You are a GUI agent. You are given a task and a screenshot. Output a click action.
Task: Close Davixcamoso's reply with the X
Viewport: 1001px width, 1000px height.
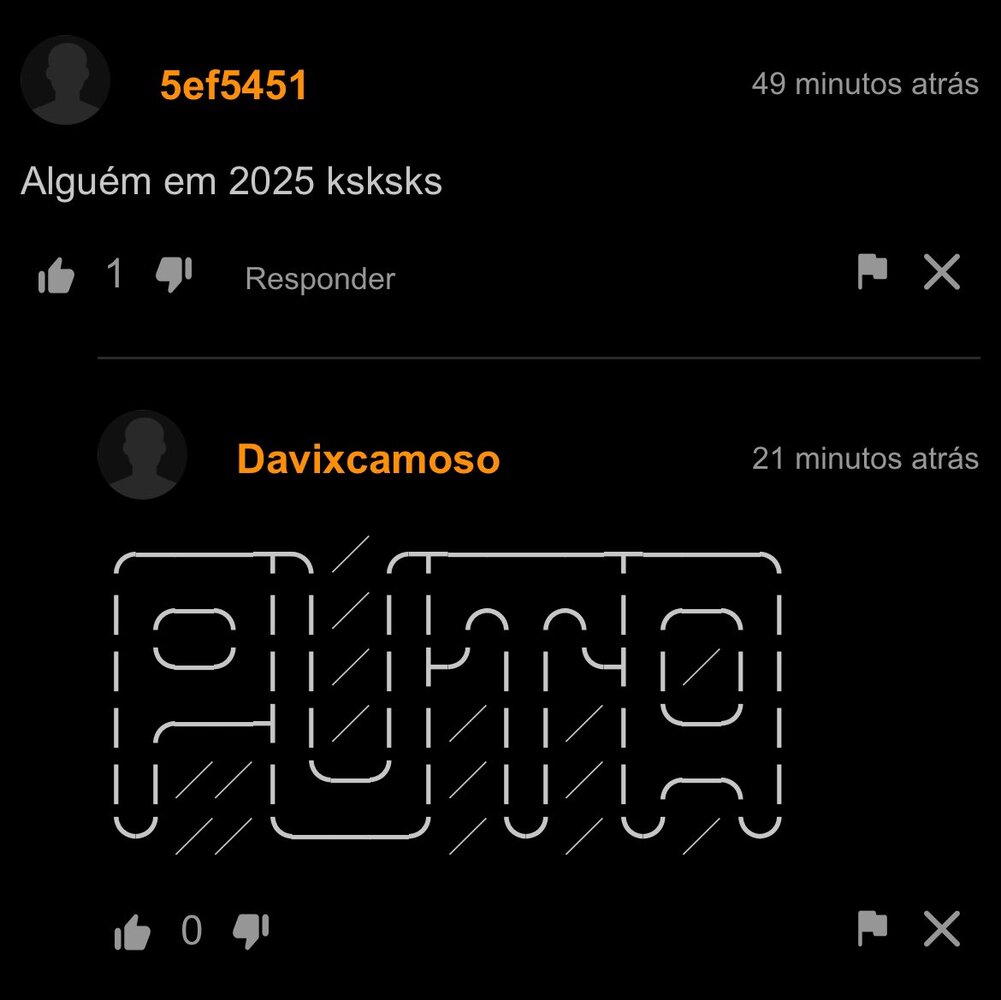tap(941, 929)
